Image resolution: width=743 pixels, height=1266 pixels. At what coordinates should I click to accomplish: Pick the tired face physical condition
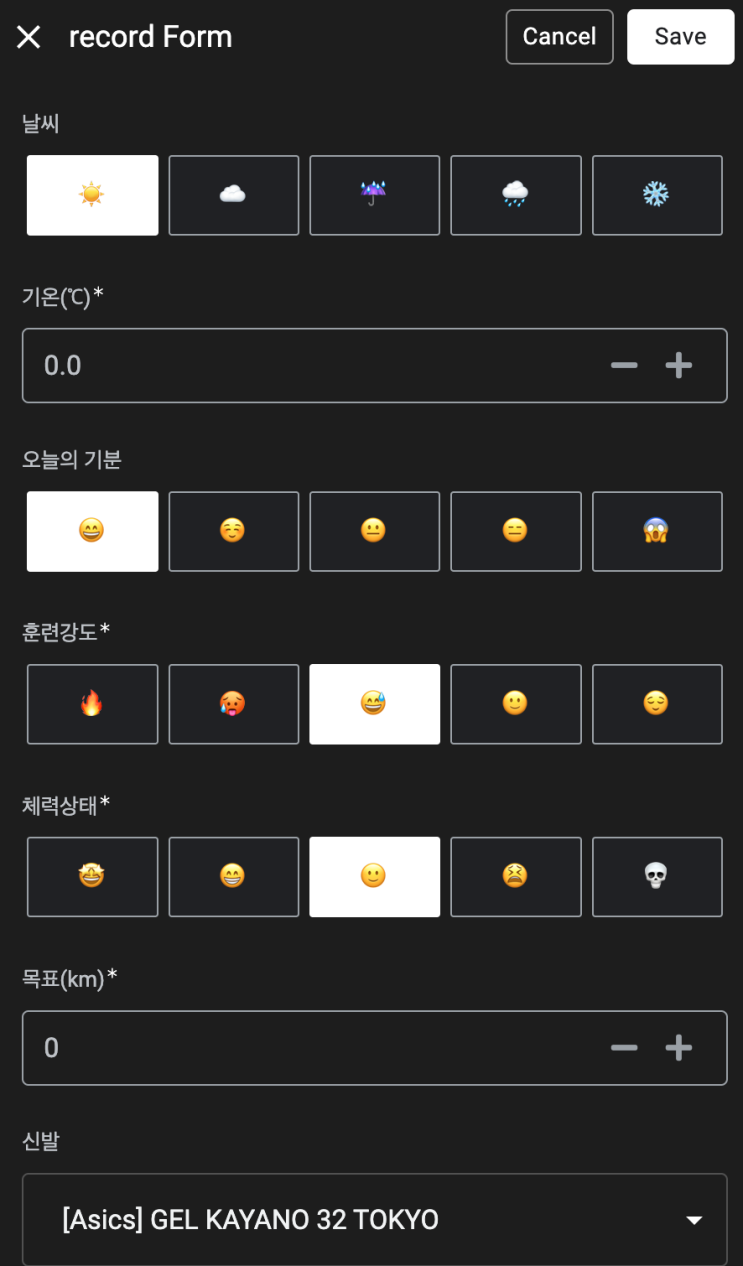[515, 877]
